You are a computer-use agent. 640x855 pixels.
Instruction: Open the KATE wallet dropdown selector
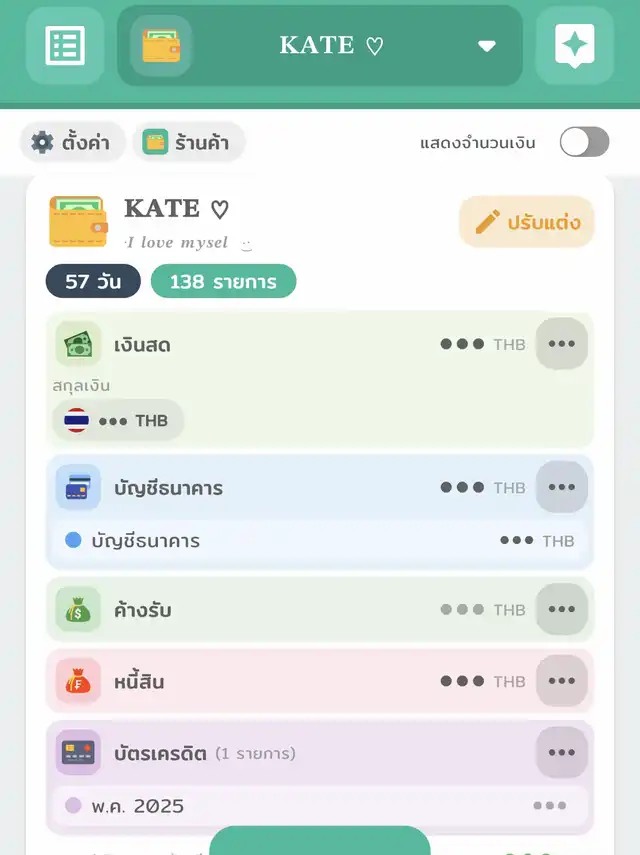320,46
